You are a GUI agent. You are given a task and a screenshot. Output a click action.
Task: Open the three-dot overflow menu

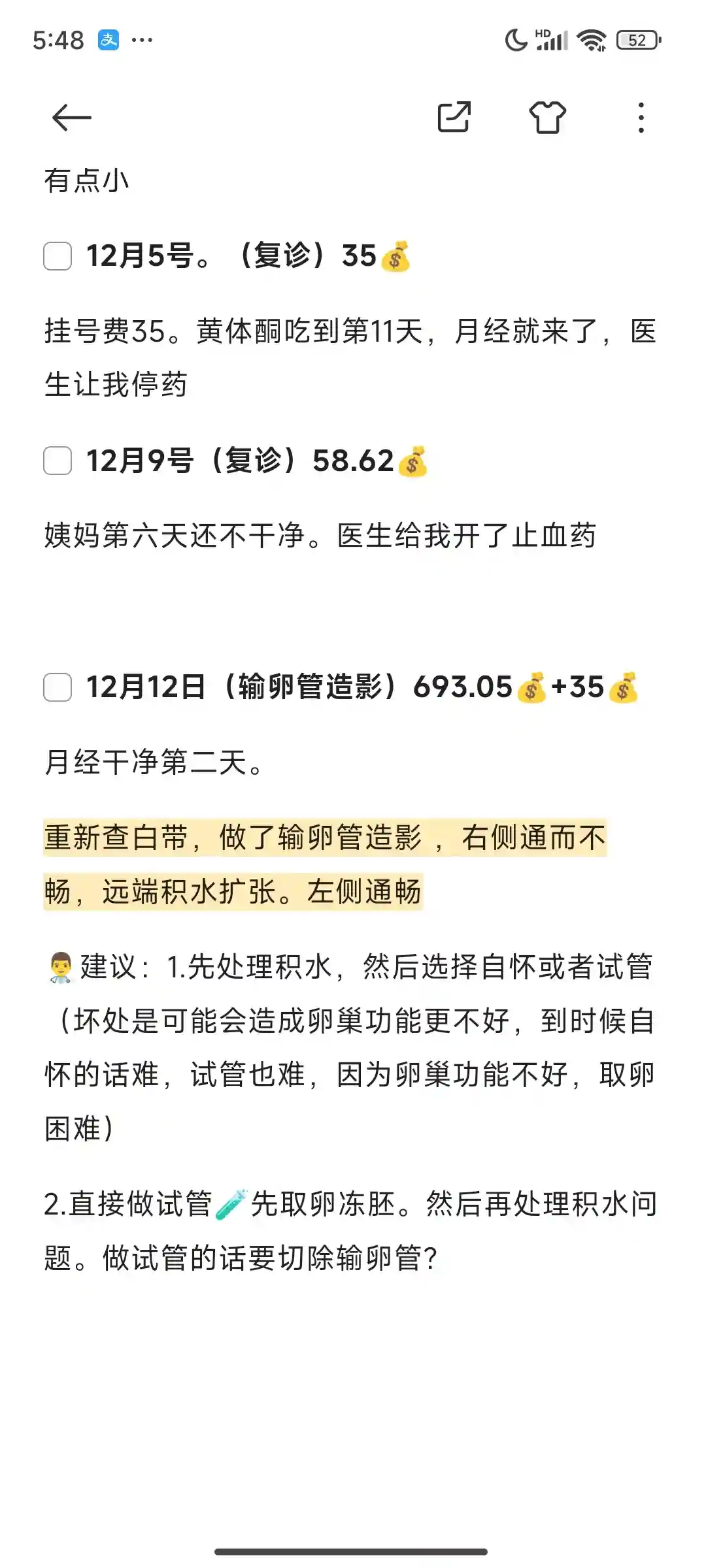[x=641, y=118]
